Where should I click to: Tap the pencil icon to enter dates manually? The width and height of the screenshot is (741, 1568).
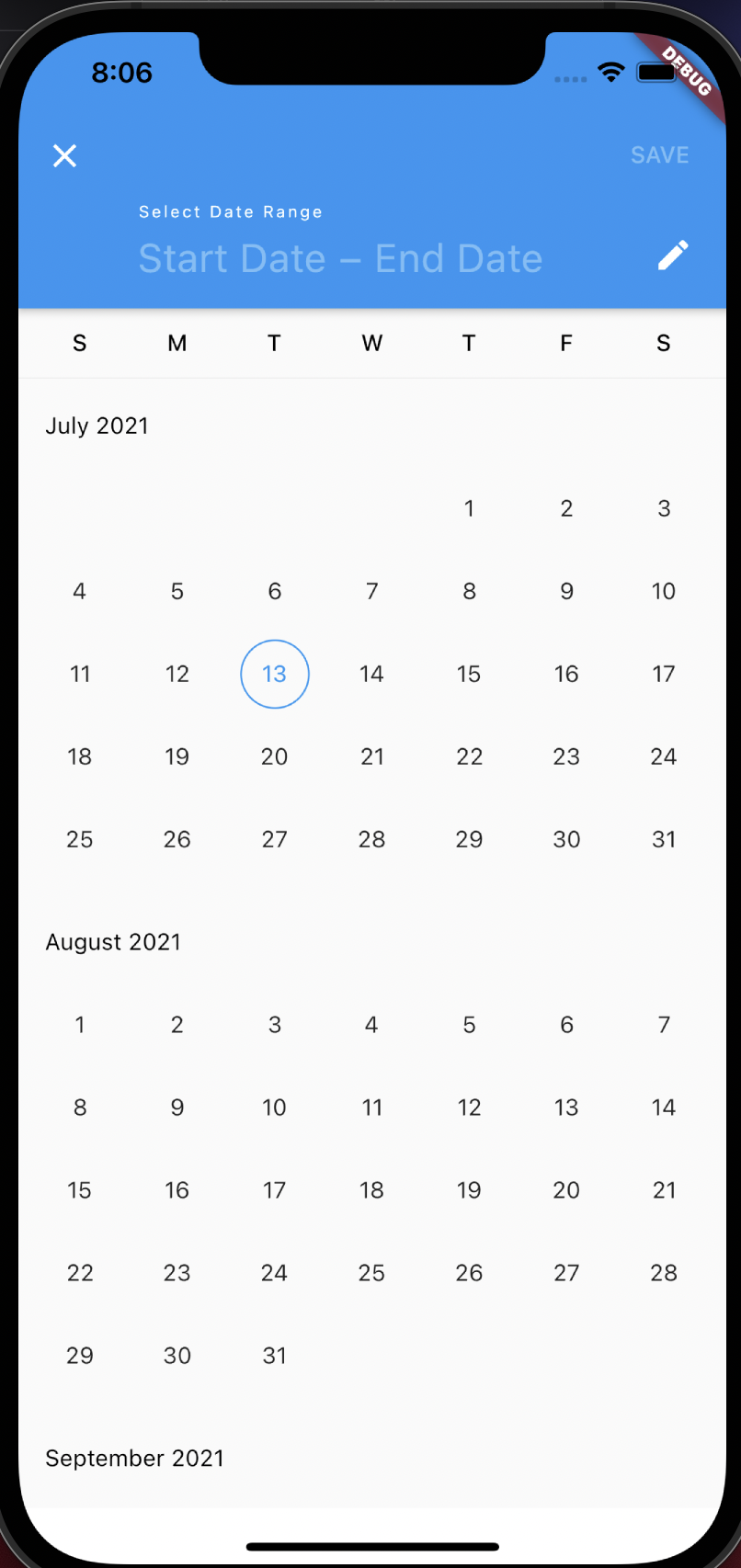[x=672, y=255]
